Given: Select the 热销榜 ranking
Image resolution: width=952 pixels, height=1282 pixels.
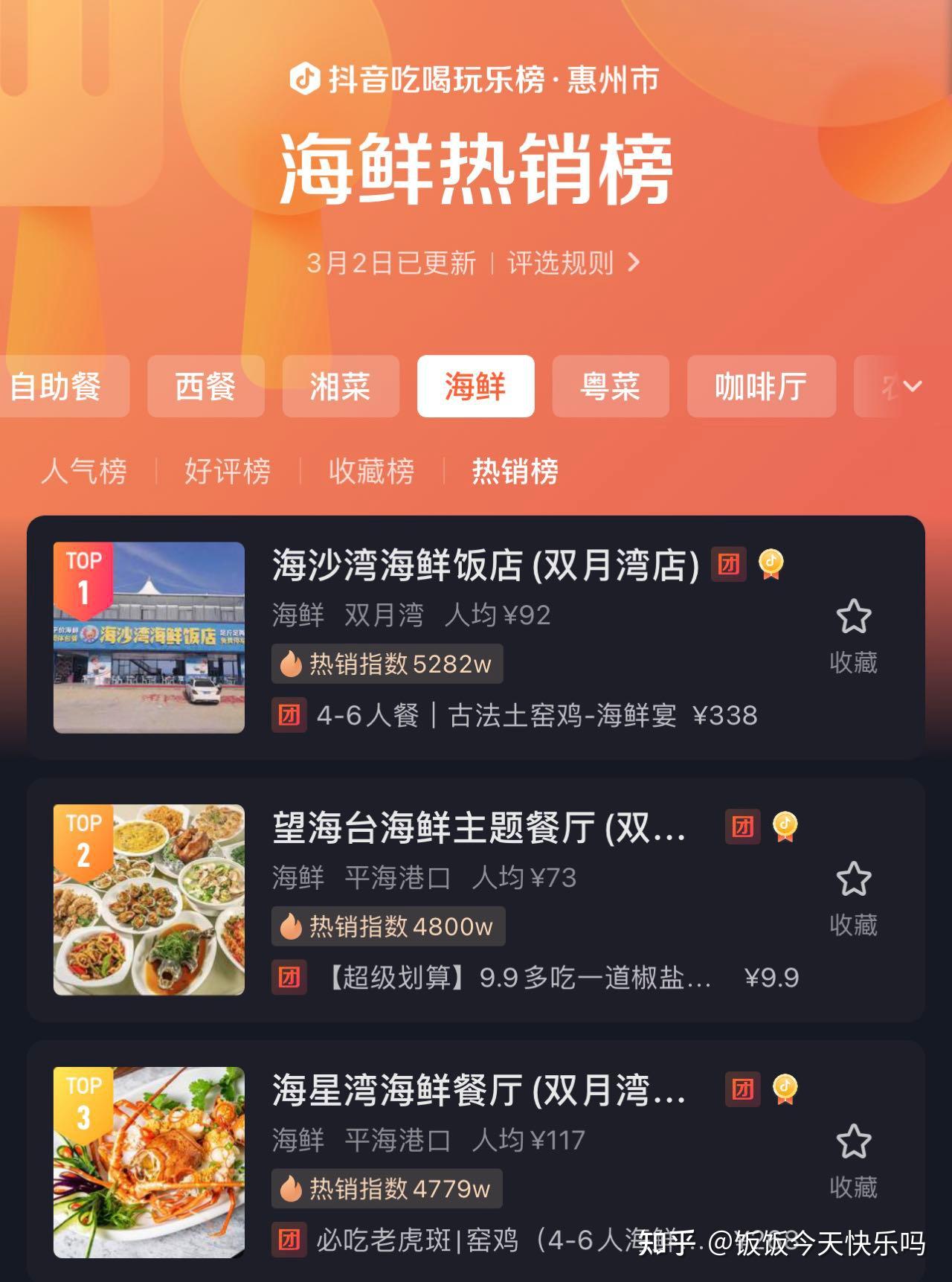Looking at the screenshot, I should click(515, 471).
